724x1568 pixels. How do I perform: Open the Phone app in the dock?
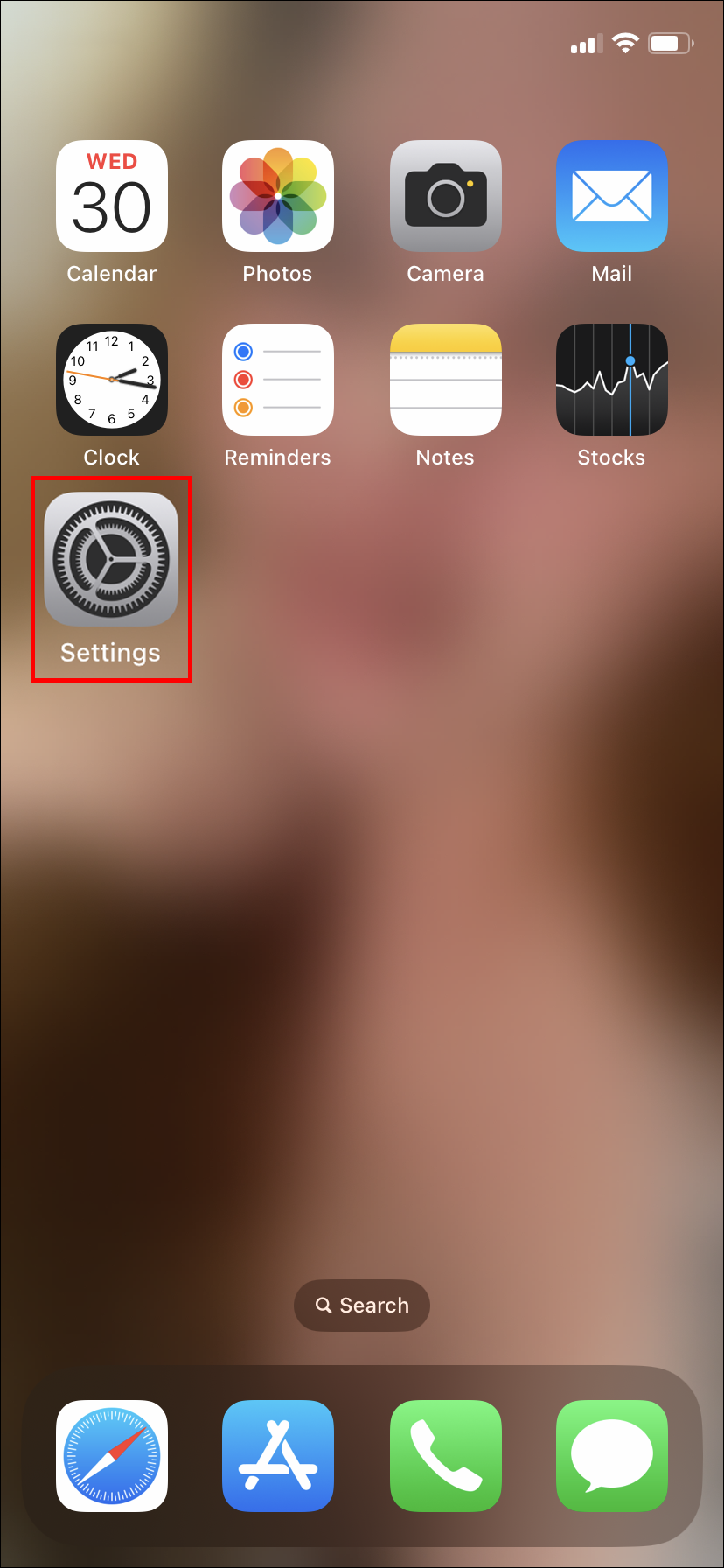coord(445,1456)
